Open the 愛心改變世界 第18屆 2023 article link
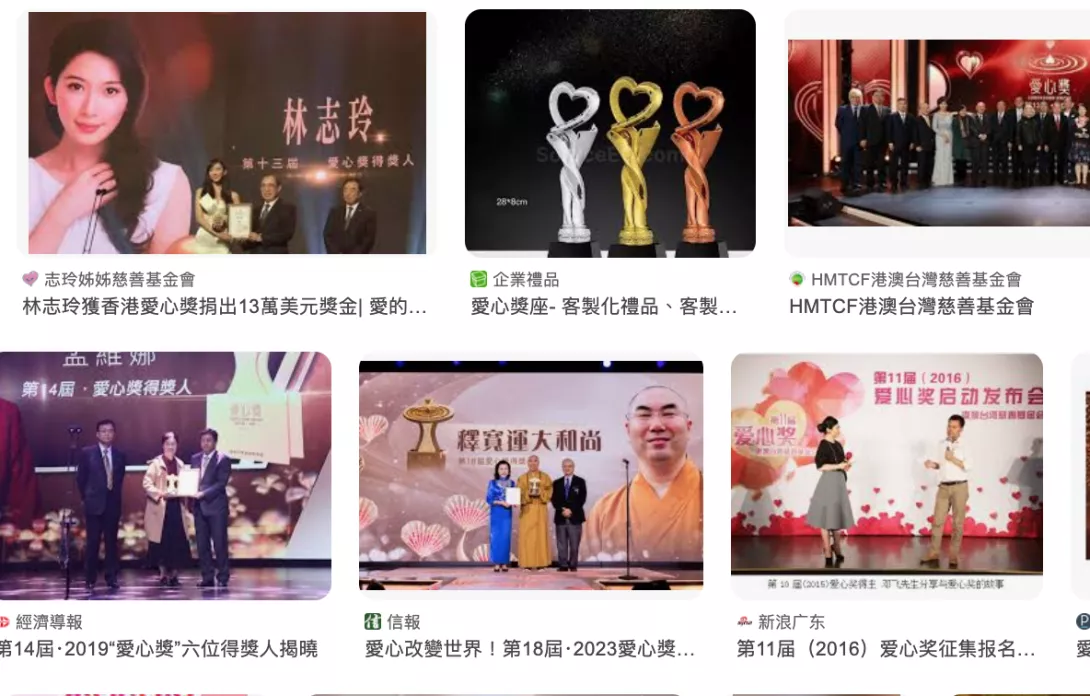 530,650
